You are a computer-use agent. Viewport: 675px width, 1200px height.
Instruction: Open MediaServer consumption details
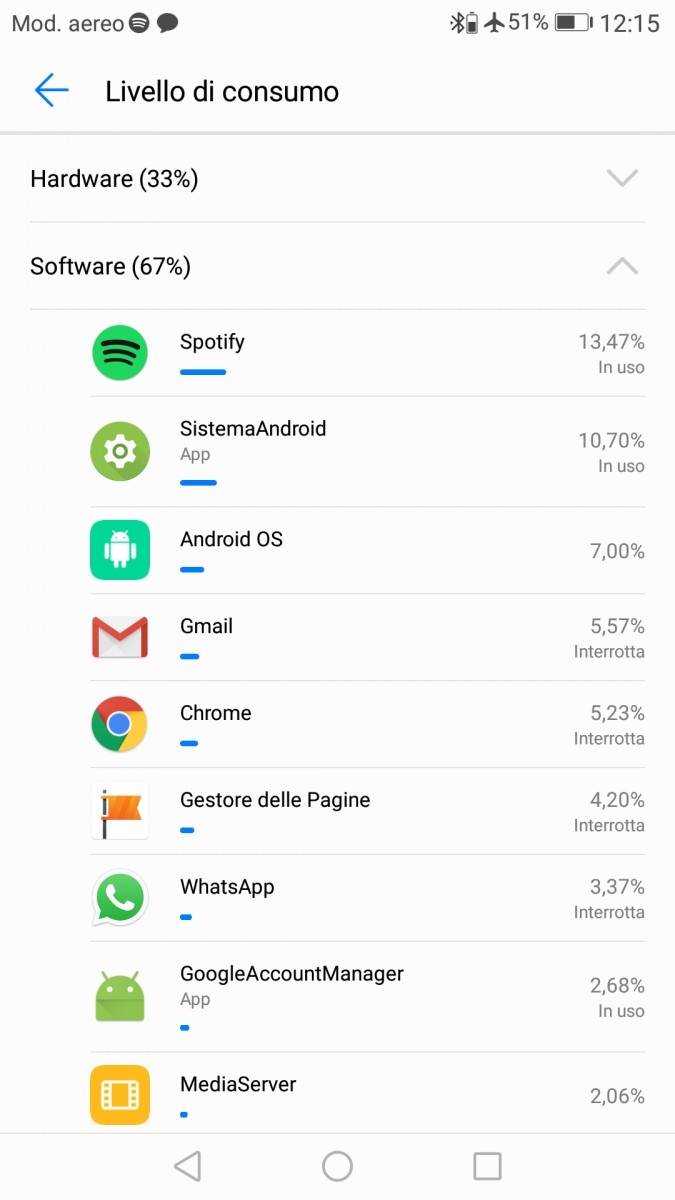pos(367,1093)
